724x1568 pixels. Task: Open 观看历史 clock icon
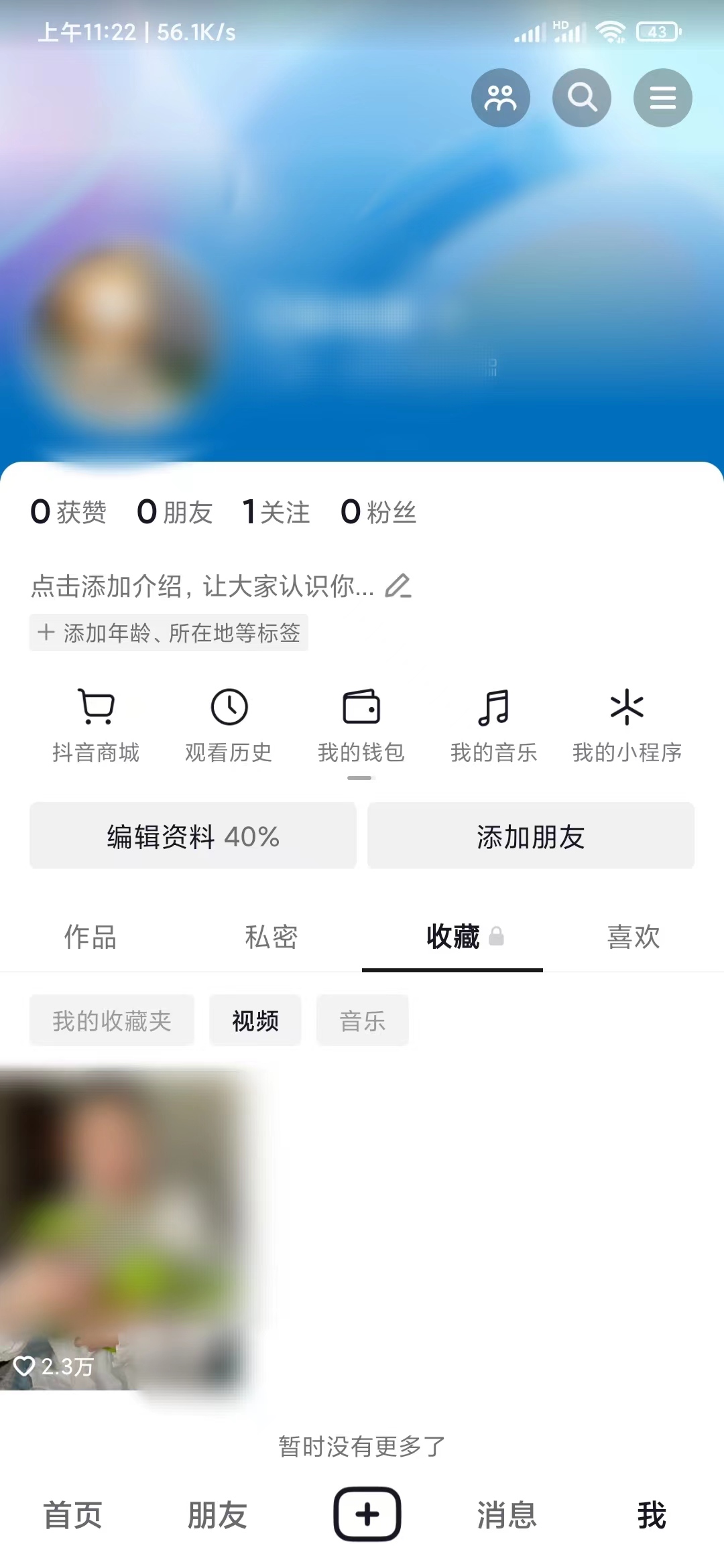pyautogui.click(x=229, y=707)
